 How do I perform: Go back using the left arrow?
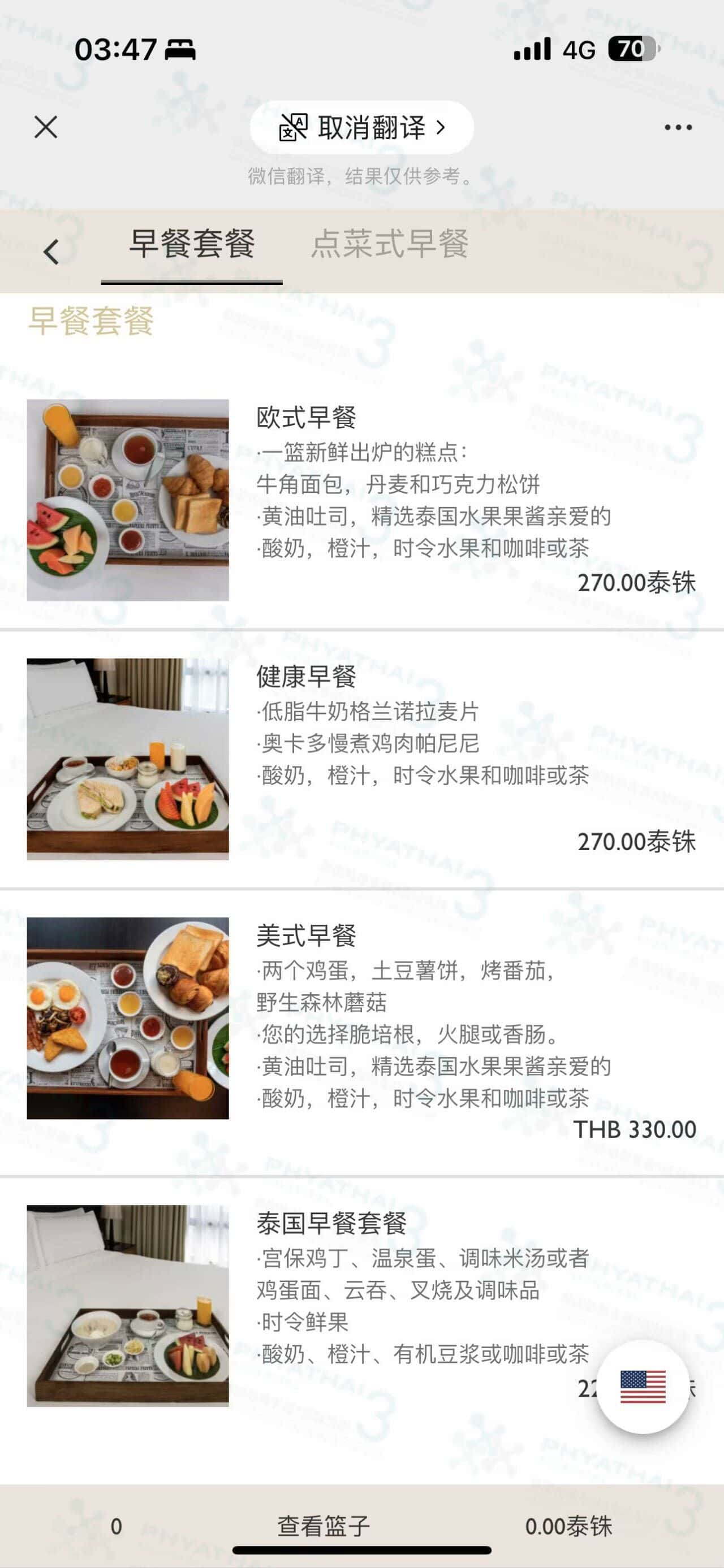52,252
